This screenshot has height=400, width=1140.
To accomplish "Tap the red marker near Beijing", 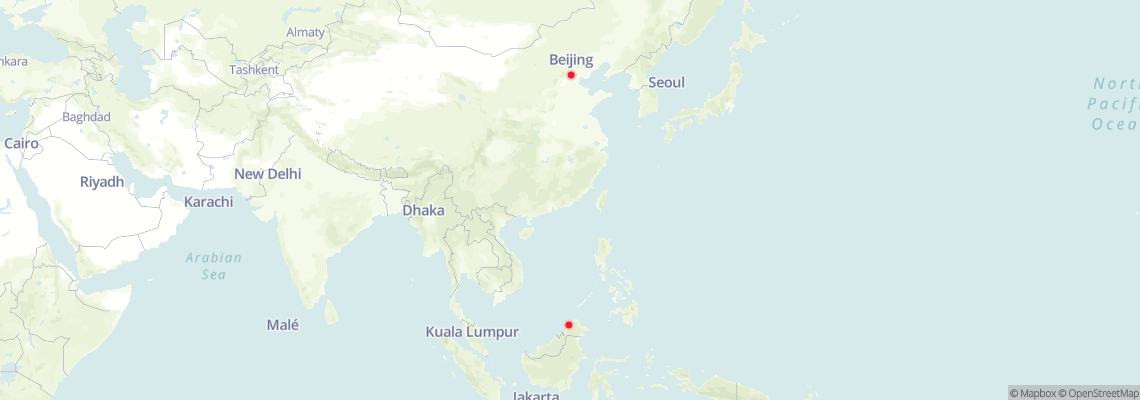I will click(x=571, y=75).
